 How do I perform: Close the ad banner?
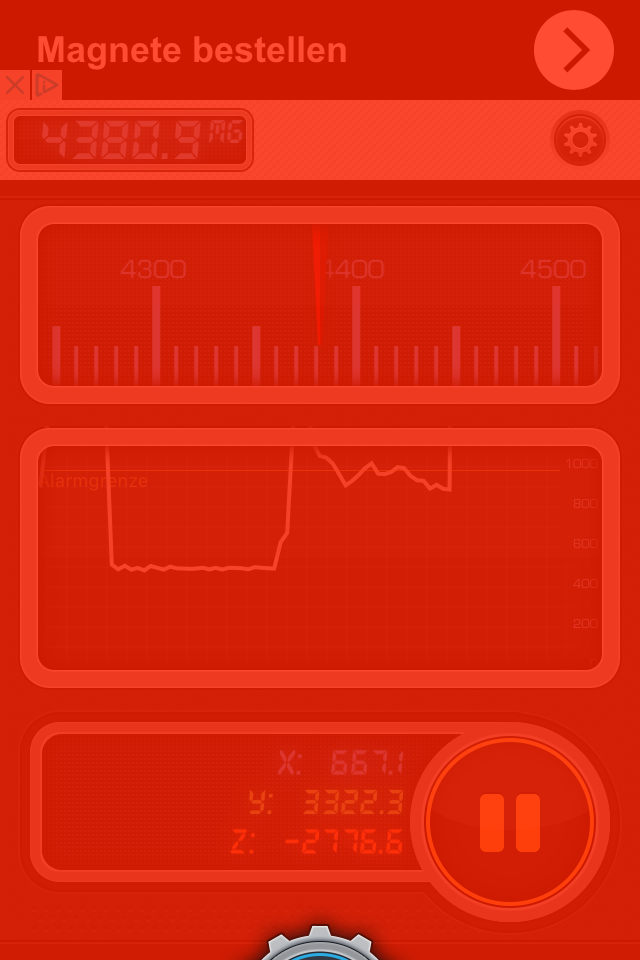click(x=15, y=85)
